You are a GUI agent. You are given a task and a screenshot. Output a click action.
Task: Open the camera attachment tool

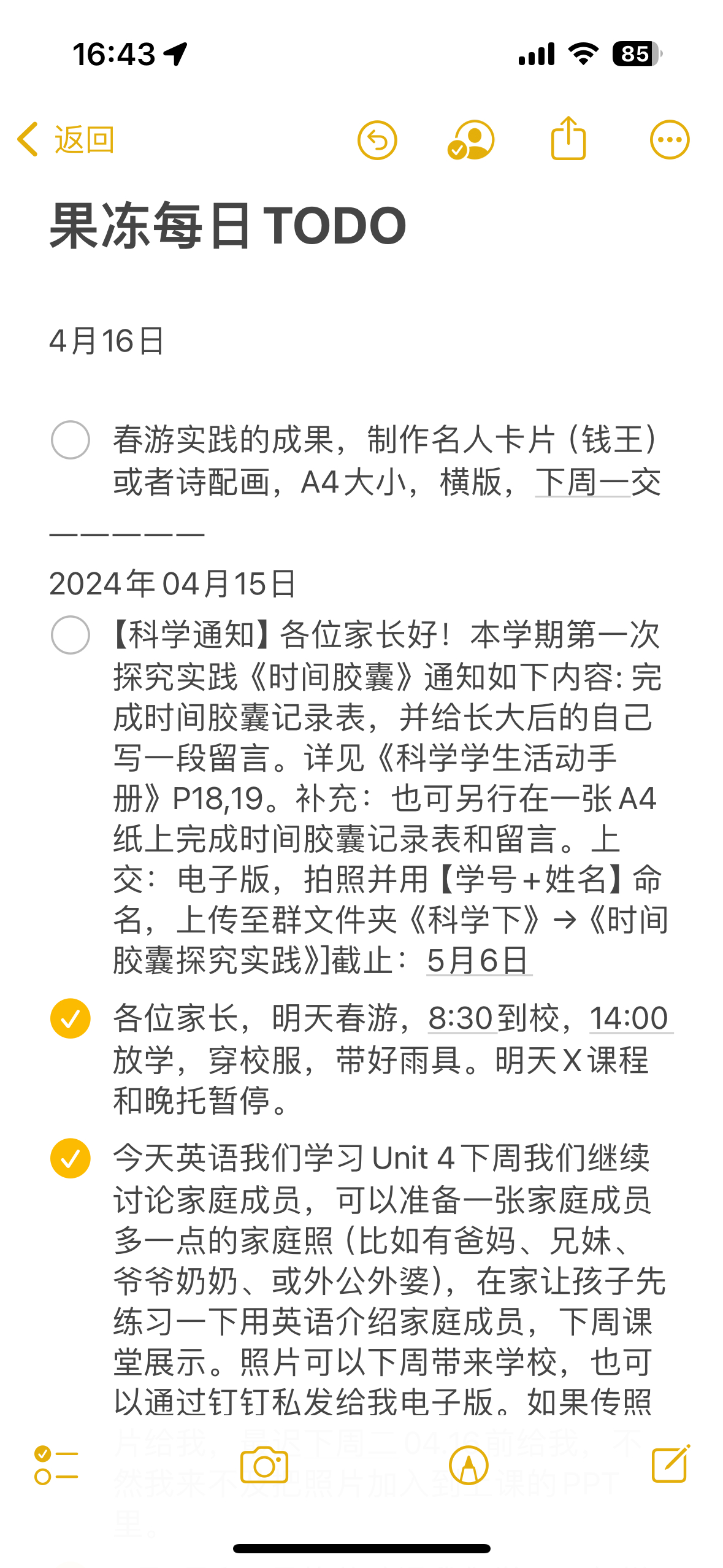click(x=264, y=1465)
